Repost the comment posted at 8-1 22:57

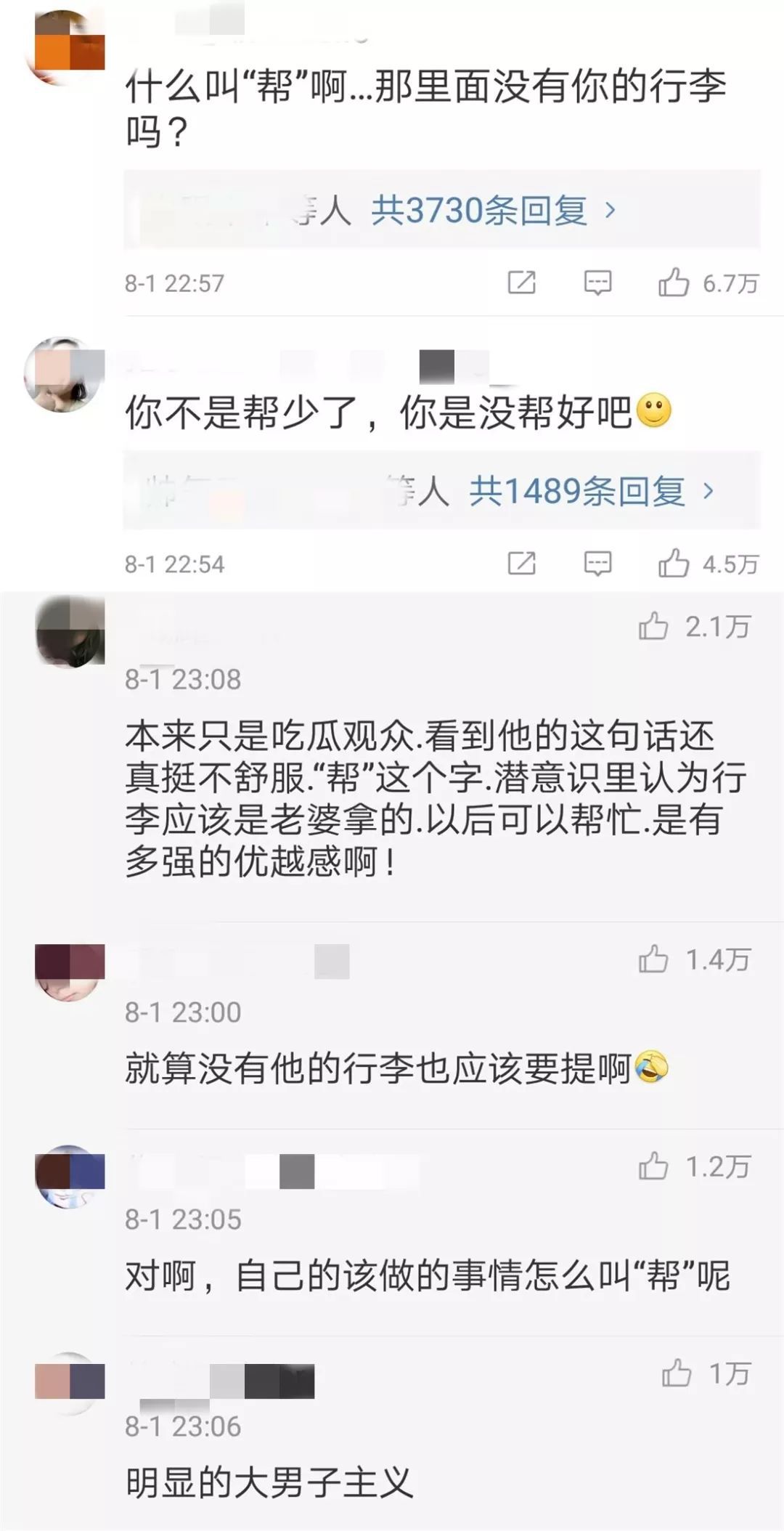point(521,283)
